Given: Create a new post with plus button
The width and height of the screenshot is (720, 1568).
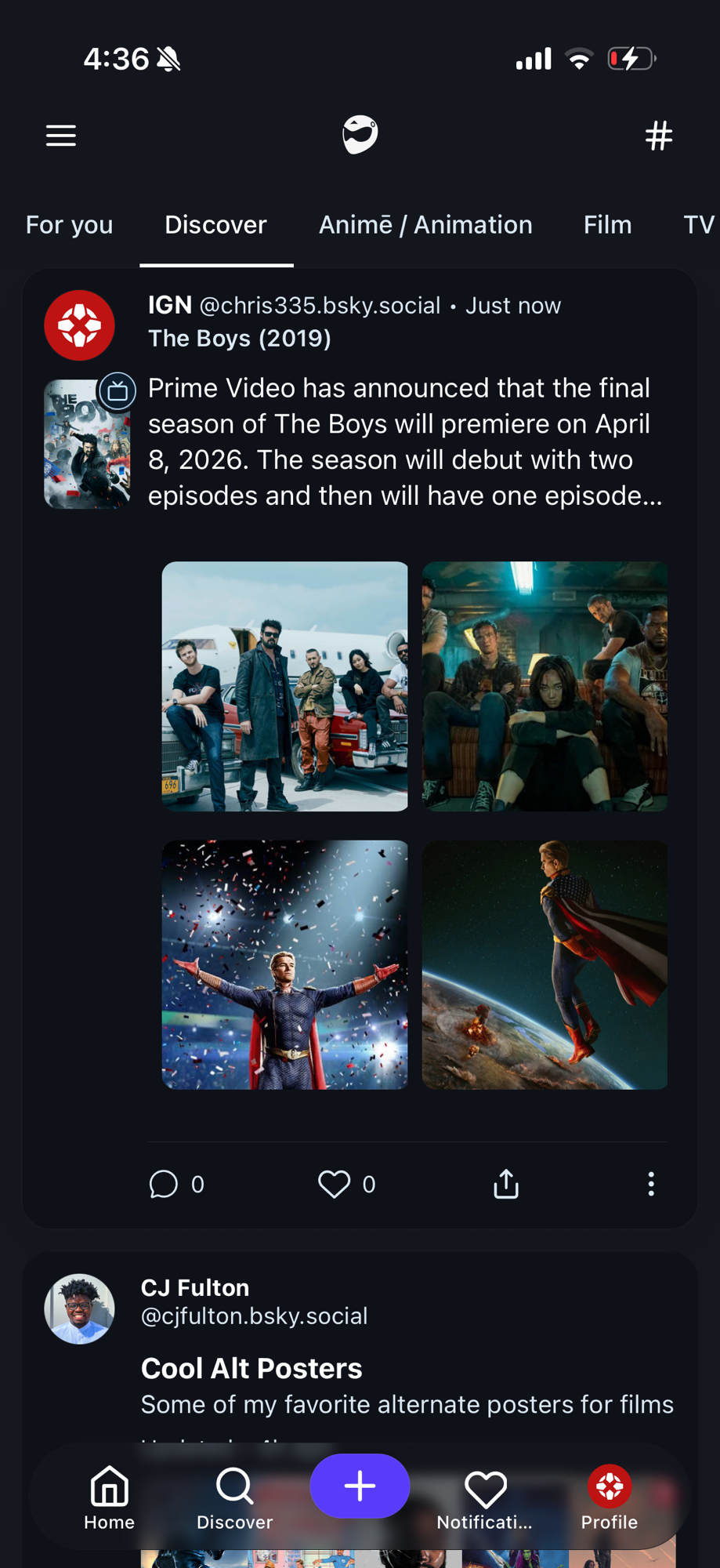Looking at the screenshot, I should point(360,1486).
